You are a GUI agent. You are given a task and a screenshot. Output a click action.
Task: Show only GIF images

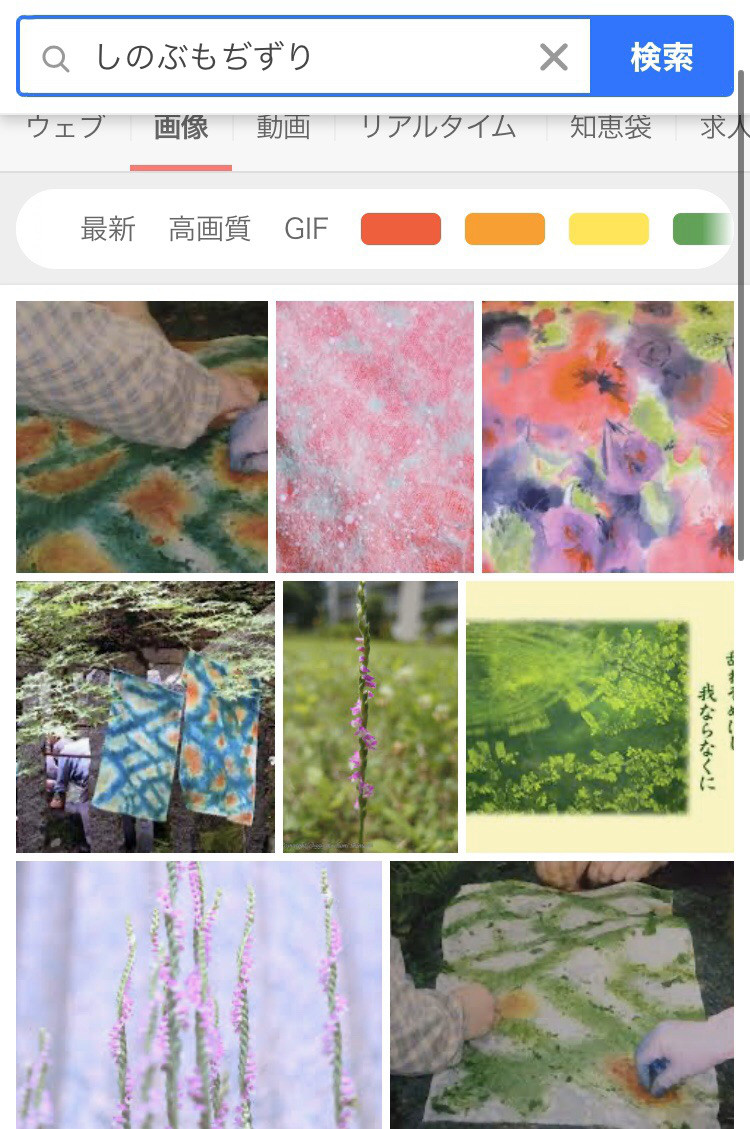(306, 229)
